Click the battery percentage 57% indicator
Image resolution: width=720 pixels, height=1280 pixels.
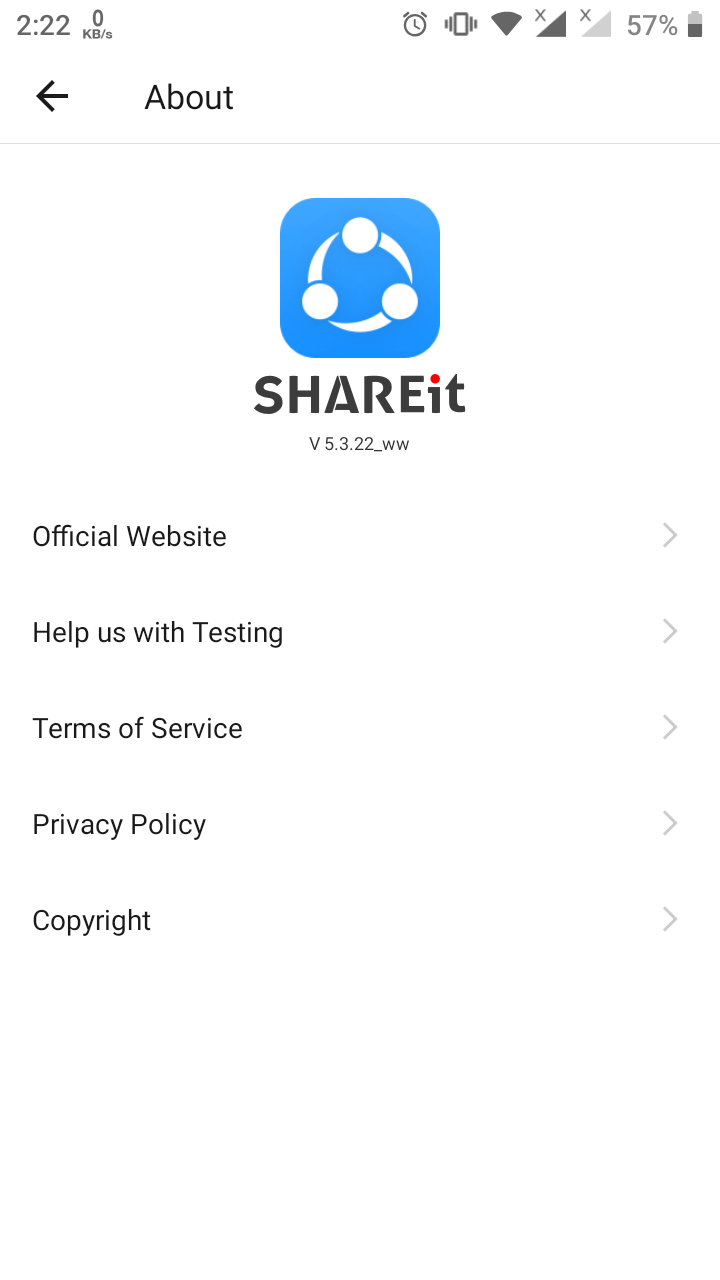coord(651,24)
